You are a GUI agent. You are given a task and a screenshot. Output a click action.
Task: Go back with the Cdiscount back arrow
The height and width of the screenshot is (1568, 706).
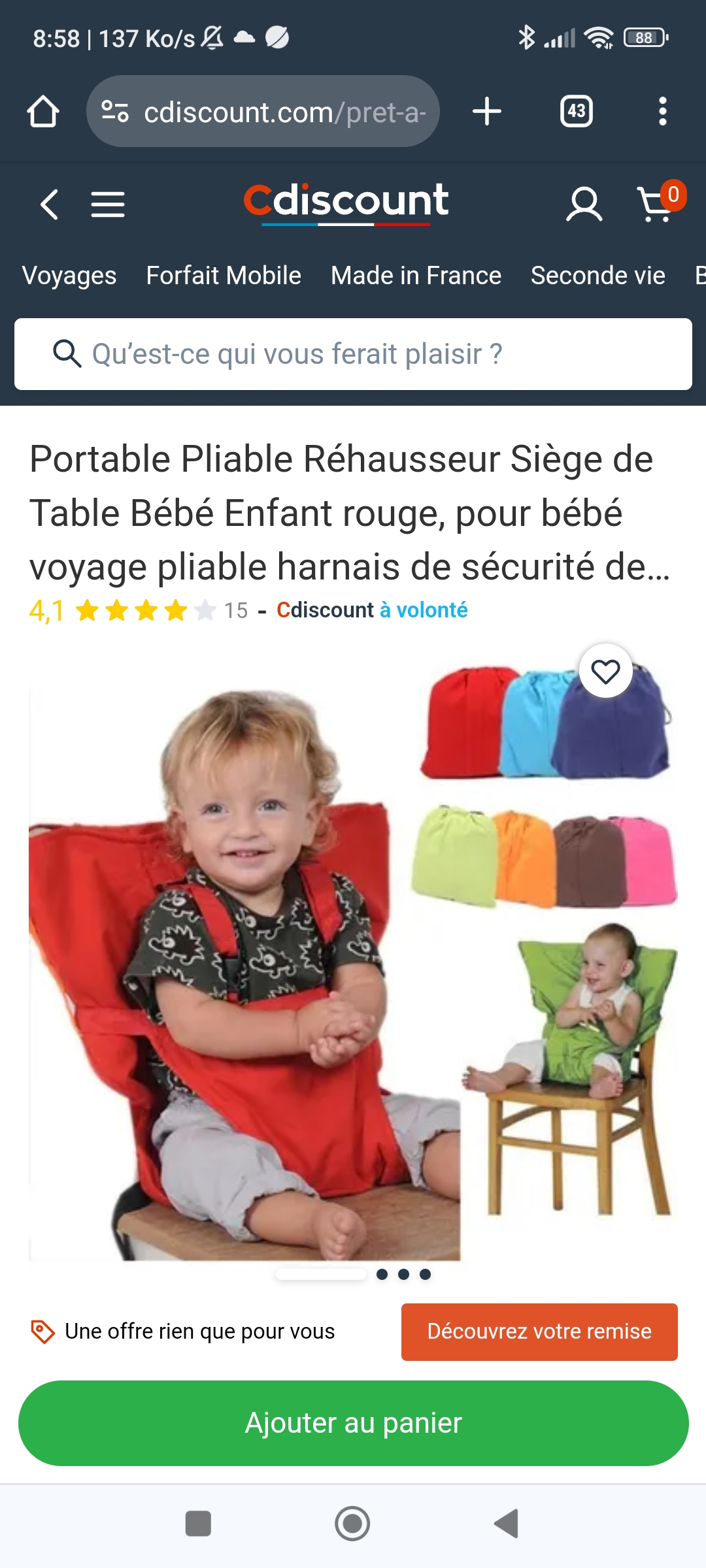(50, 204)
